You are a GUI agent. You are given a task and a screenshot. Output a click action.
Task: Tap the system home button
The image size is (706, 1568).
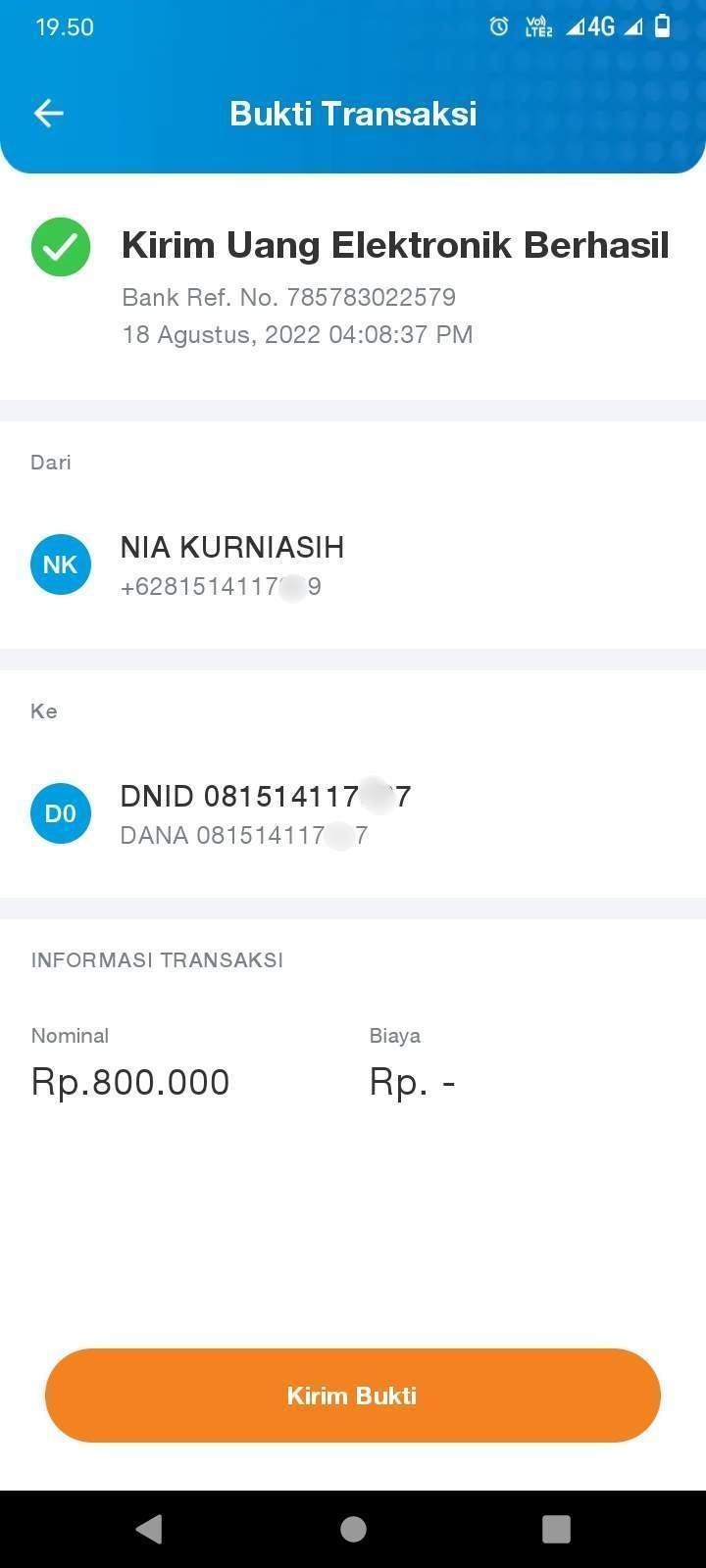point(353,1529)
